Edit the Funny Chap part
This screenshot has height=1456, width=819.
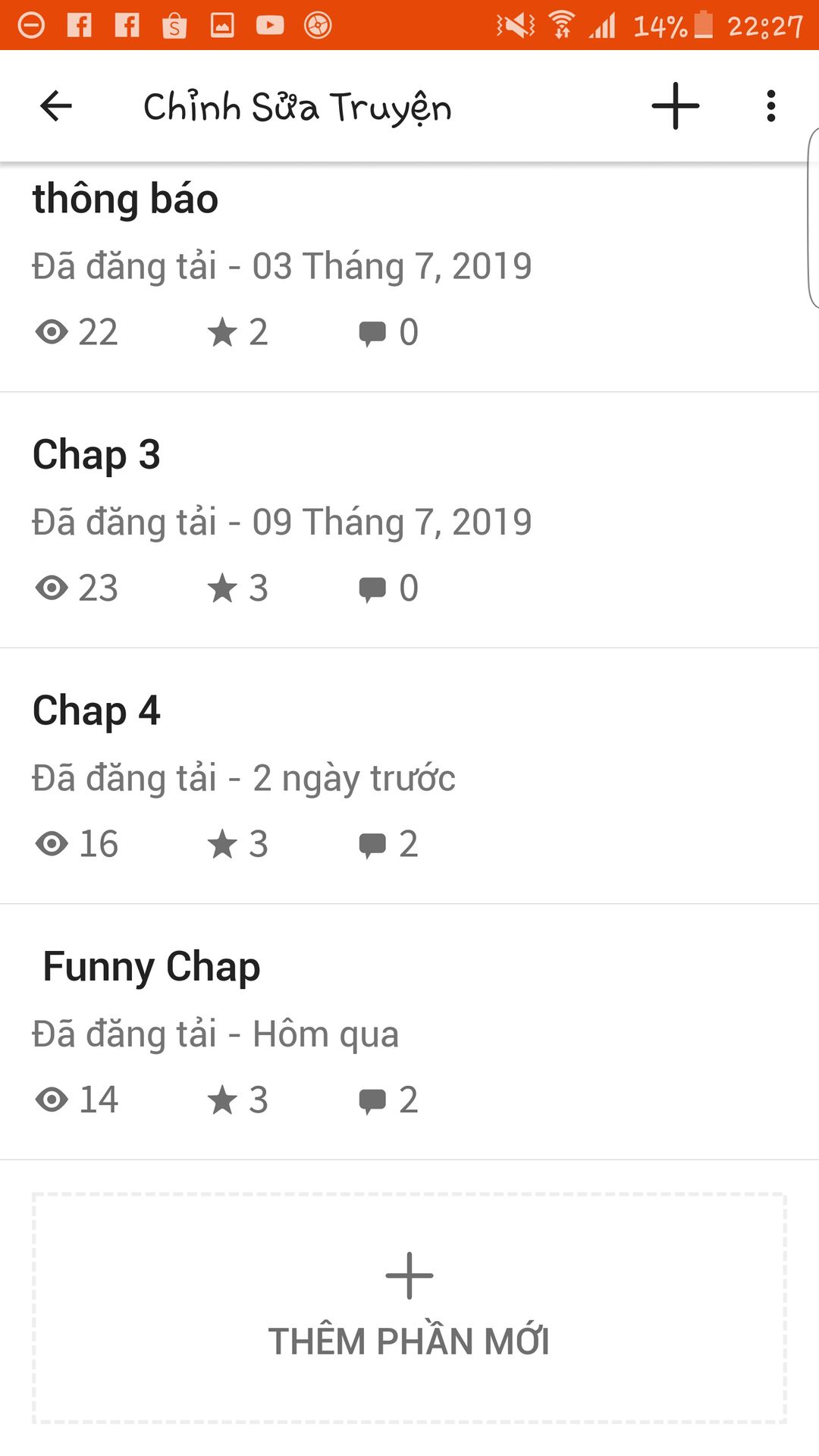(409, 1032)
